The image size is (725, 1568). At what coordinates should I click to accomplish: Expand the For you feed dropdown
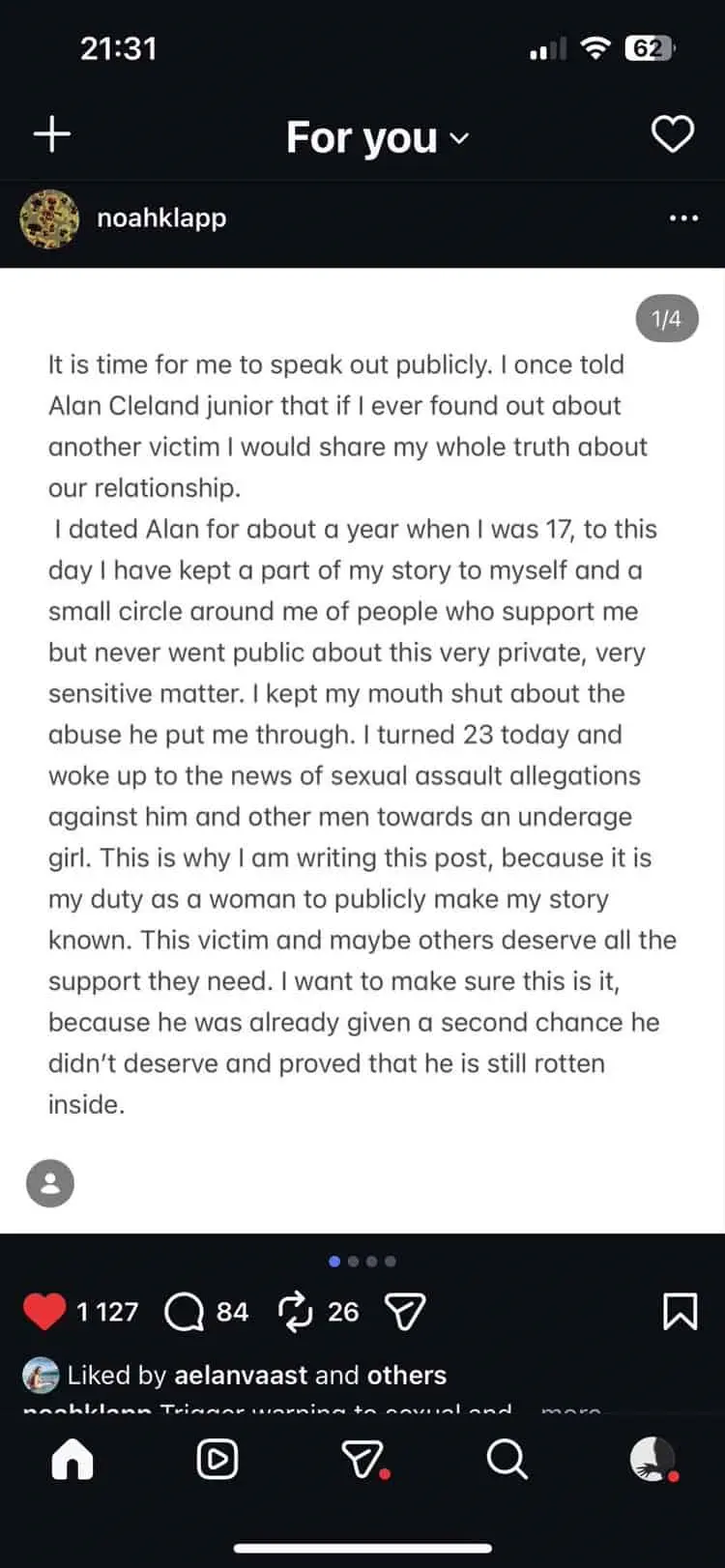click(x=378, y=138)
